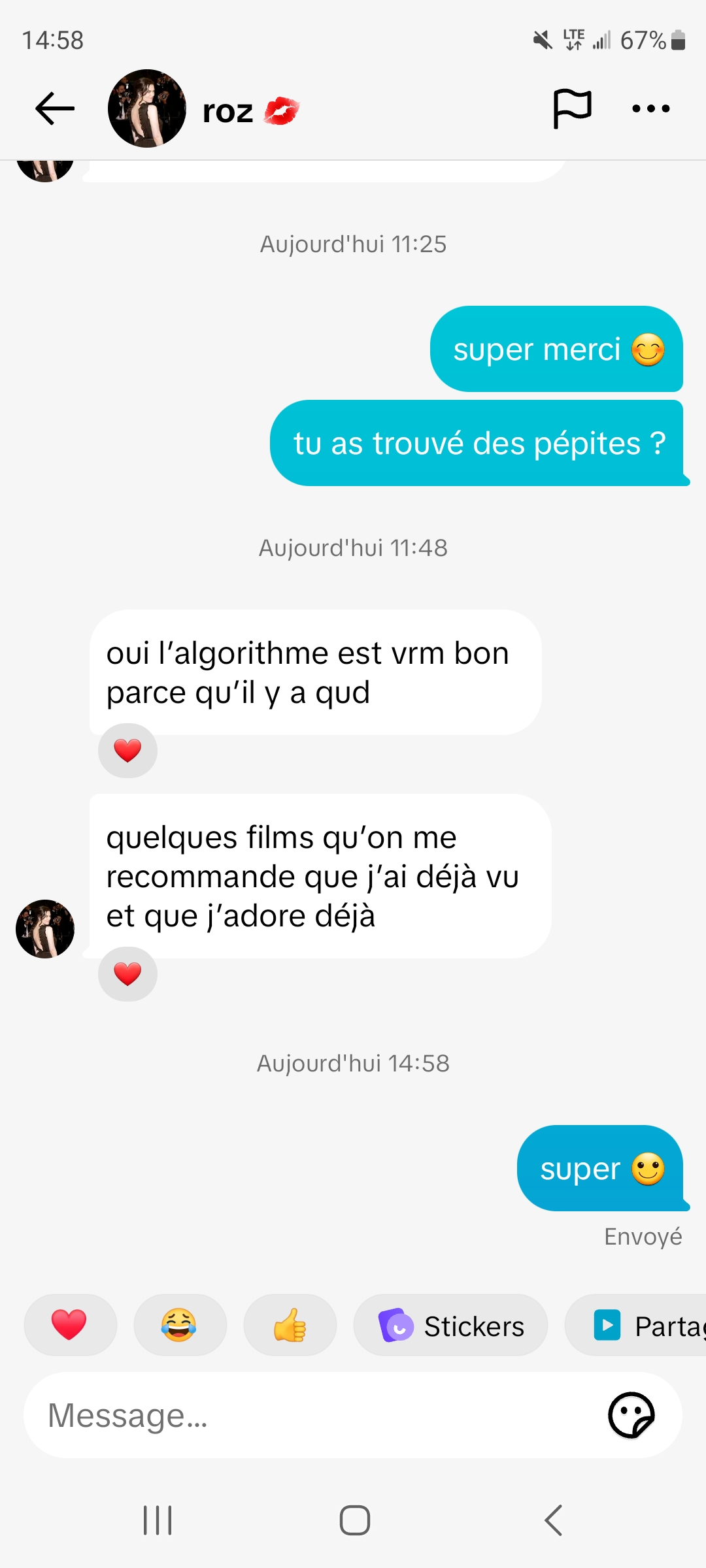Viewport: 706px width, 1568px height.
Task: Report the conversation with the flag icon
Action: coord(572,108)
